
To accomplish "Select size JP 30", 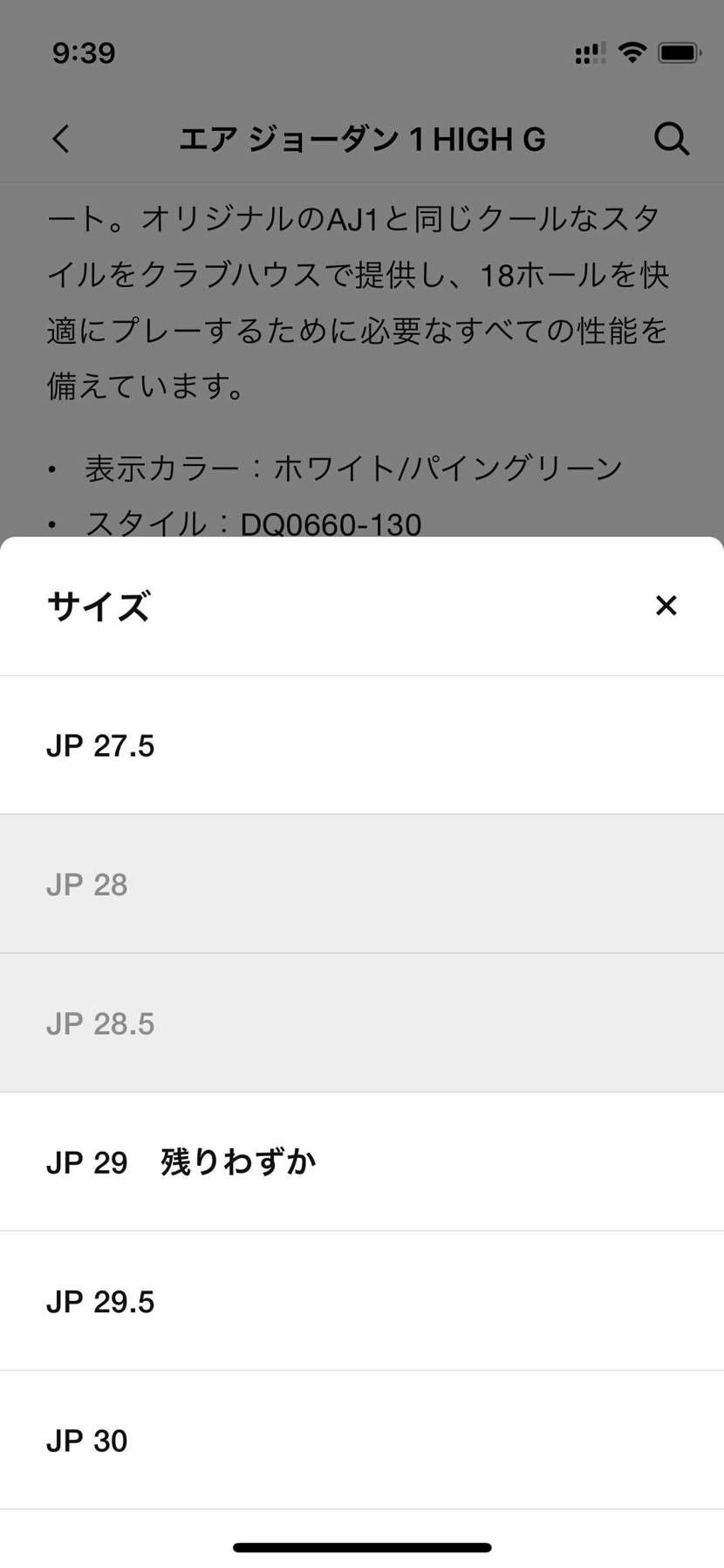I will [x=362, y=1440].
